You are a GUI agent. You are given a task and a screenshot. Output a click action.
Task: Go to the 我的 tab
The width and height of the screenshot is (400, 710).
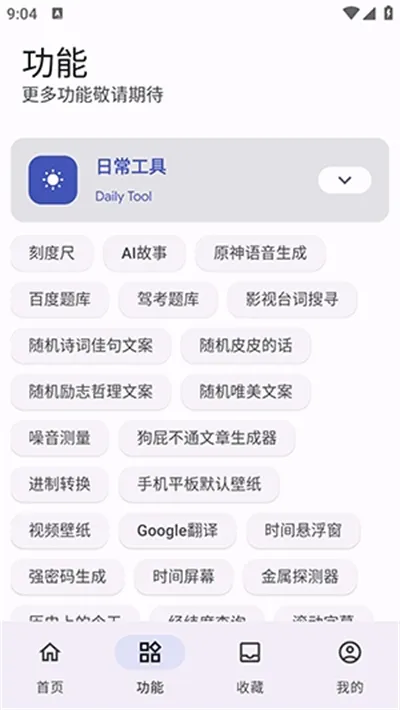coord(350,666)
